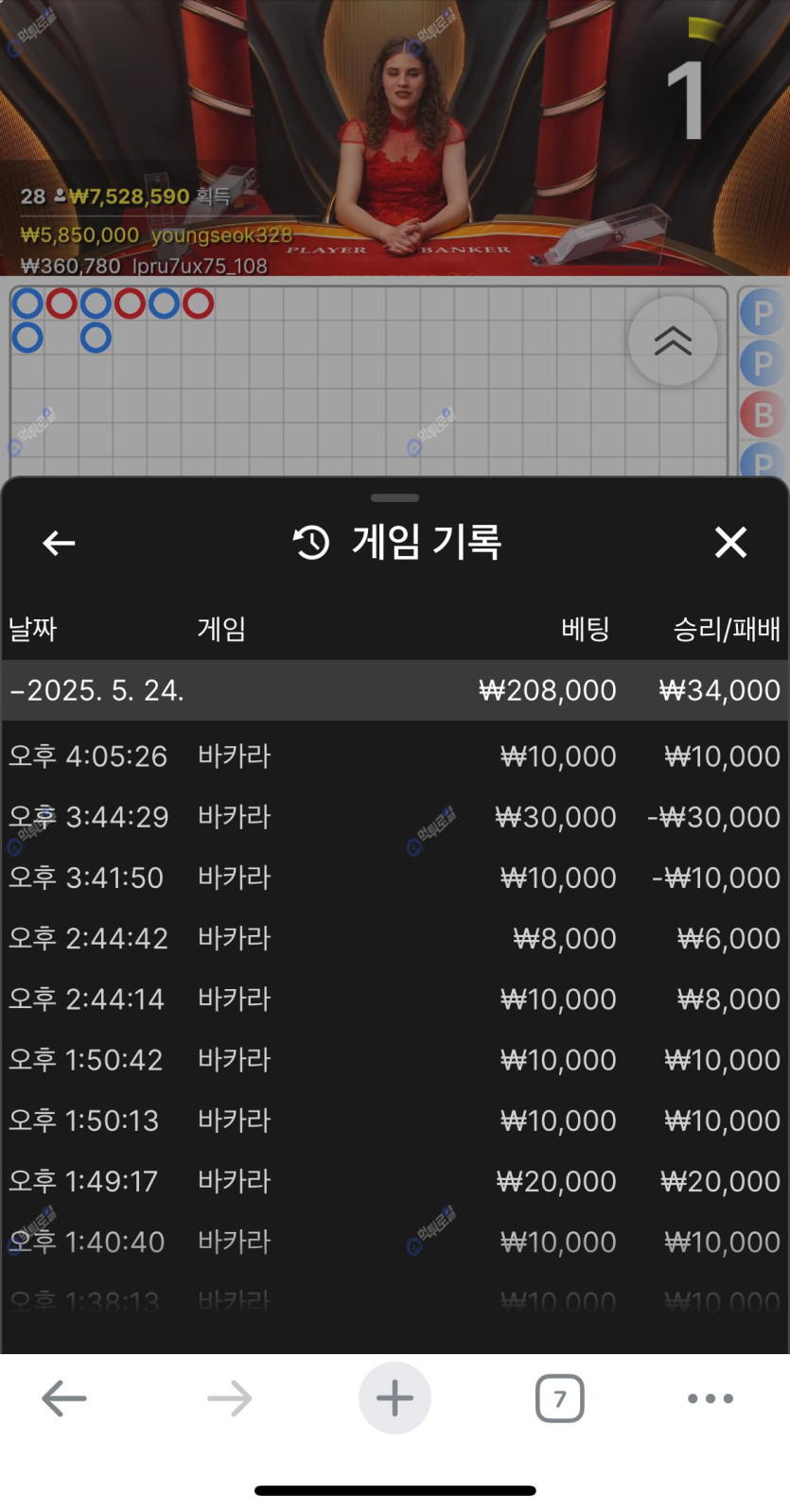Screen dimensions: 790x1512
Task: Open the 오후 3:44:29 바카라 record
Action: (395, 817)
